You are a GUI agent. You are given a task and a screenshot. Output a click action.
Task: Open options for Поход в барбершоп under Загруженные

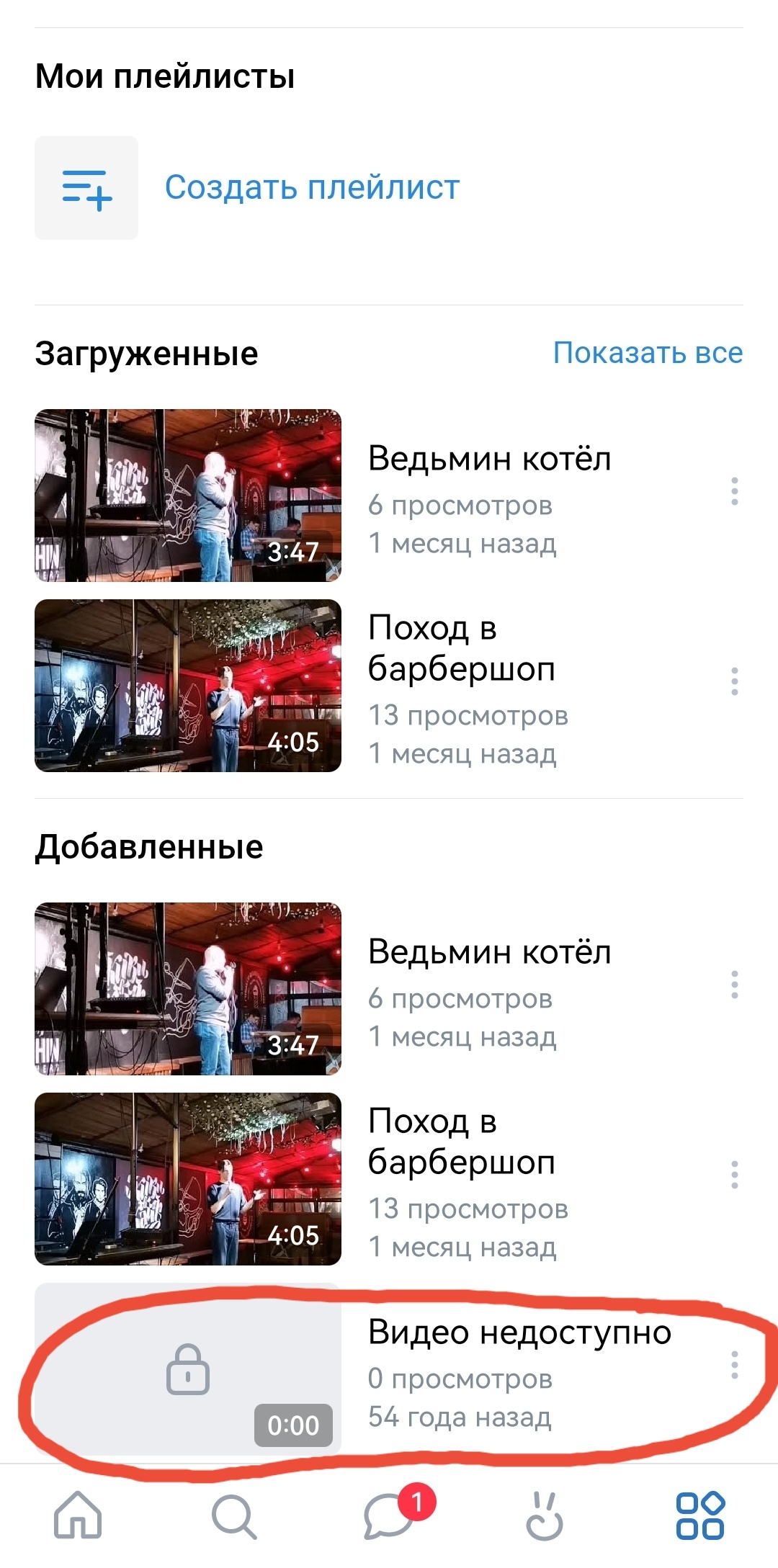click(x=734, y=681)
